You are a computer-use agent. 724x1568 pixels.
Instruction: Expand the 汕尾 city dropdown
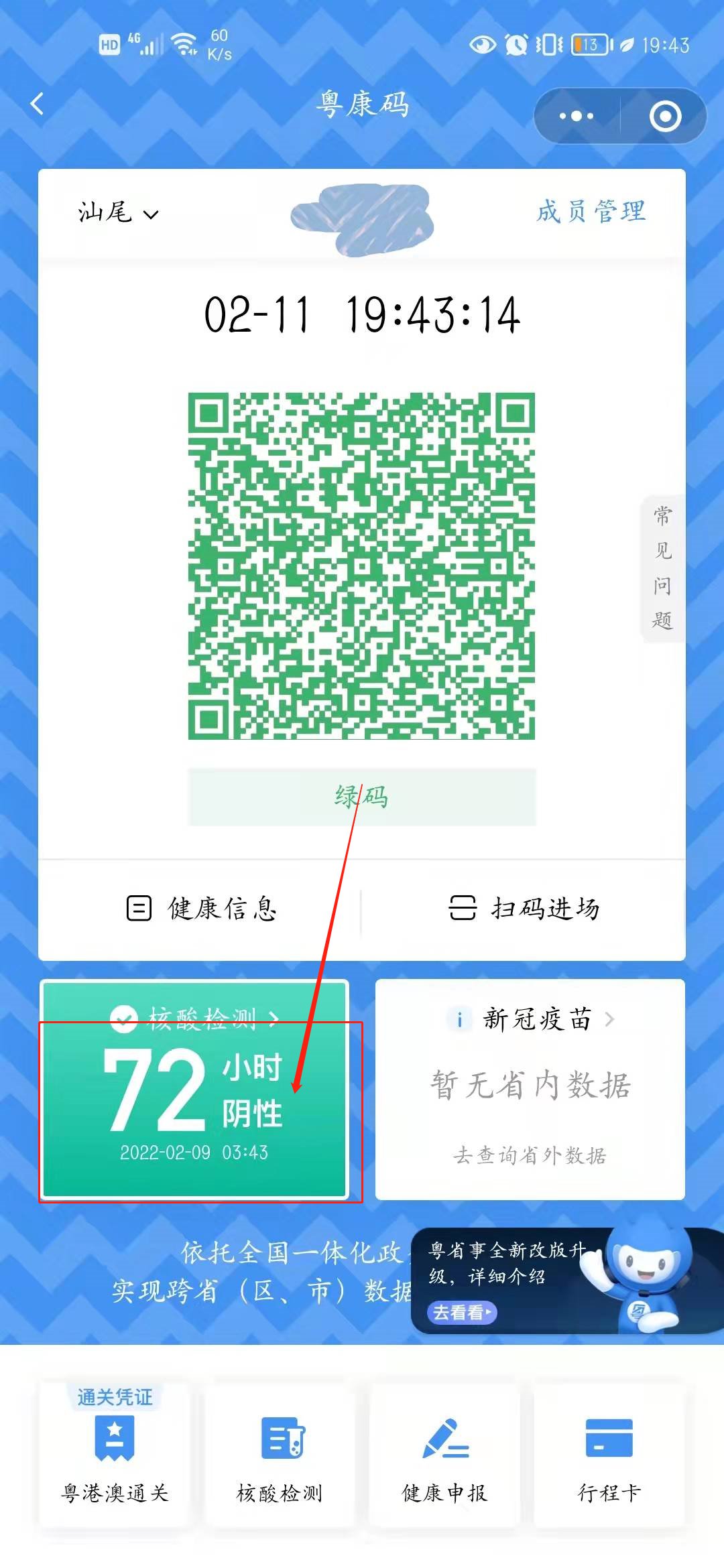[x=118, y=213]
